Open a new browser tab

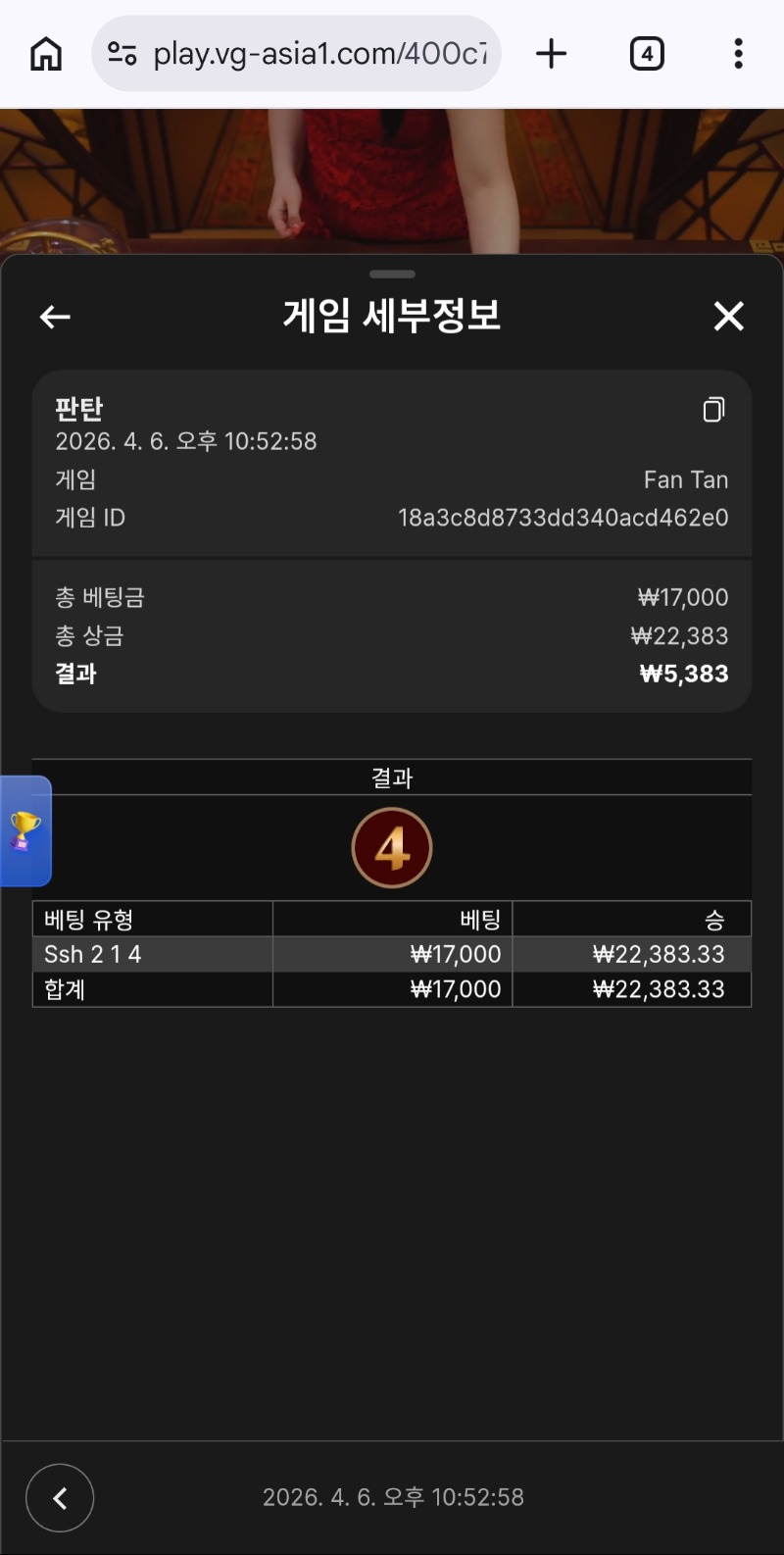click(552, 54)
